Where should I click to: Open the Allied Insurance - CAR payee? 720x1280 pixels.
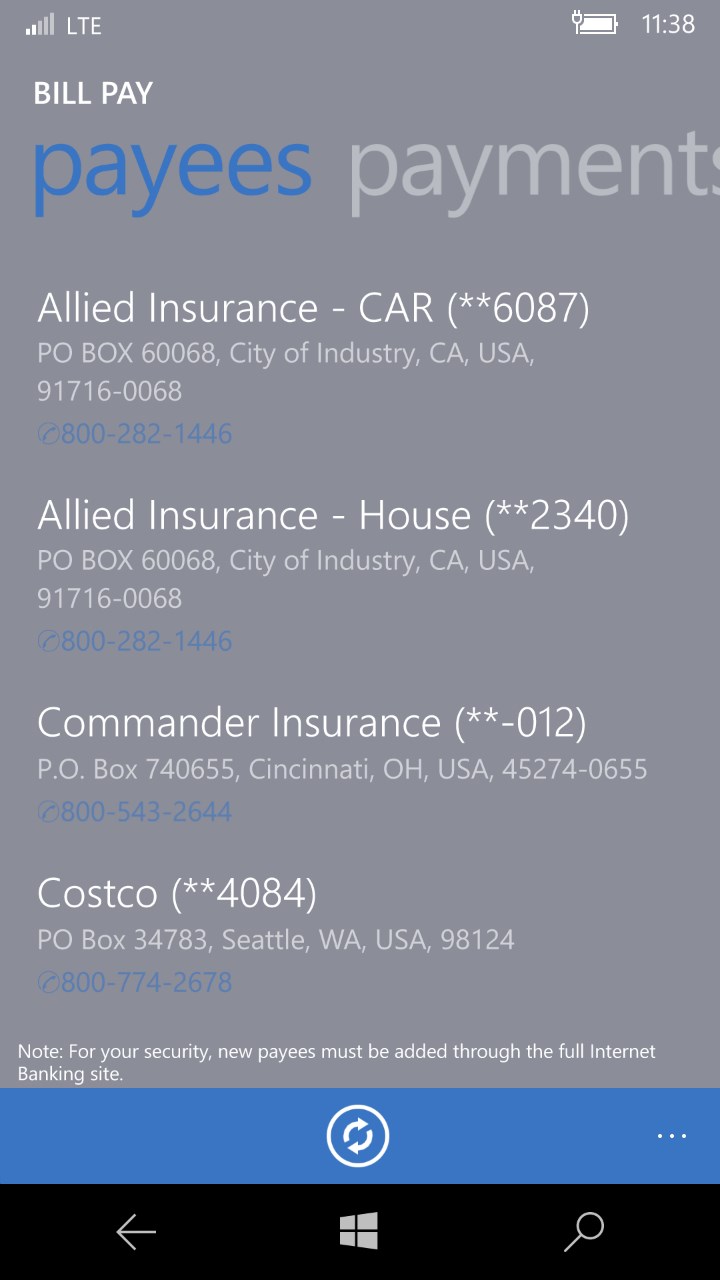coord(313,308)
